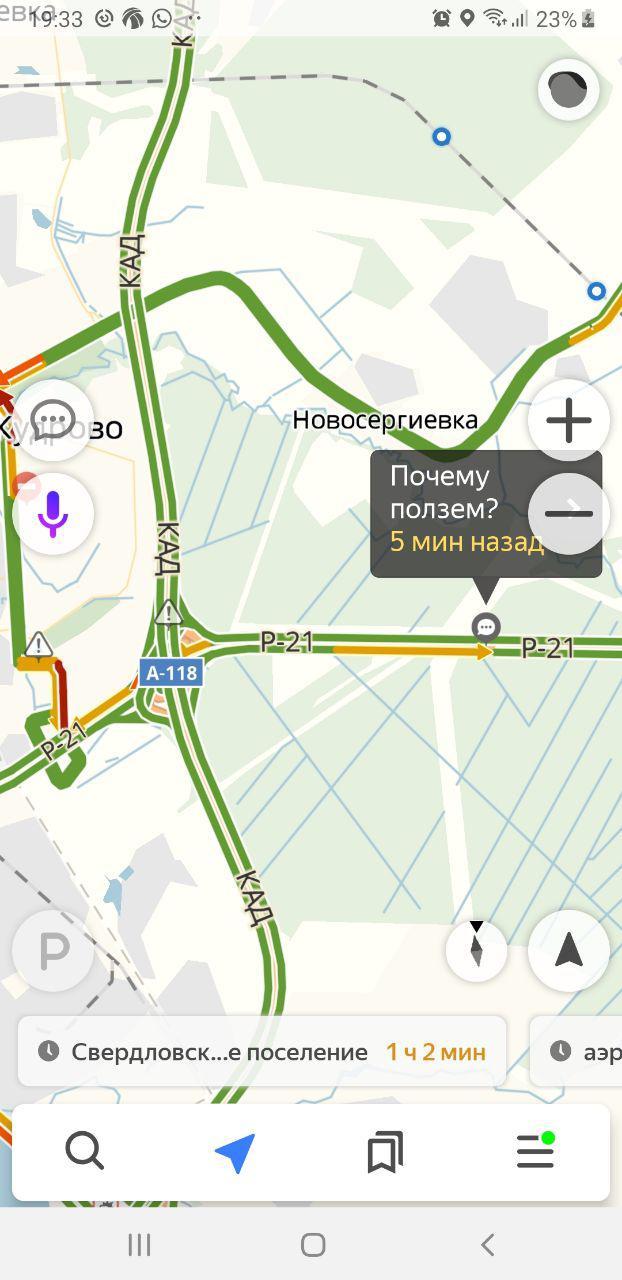
Task: Zoom in on the map
Action: [569, 421]
